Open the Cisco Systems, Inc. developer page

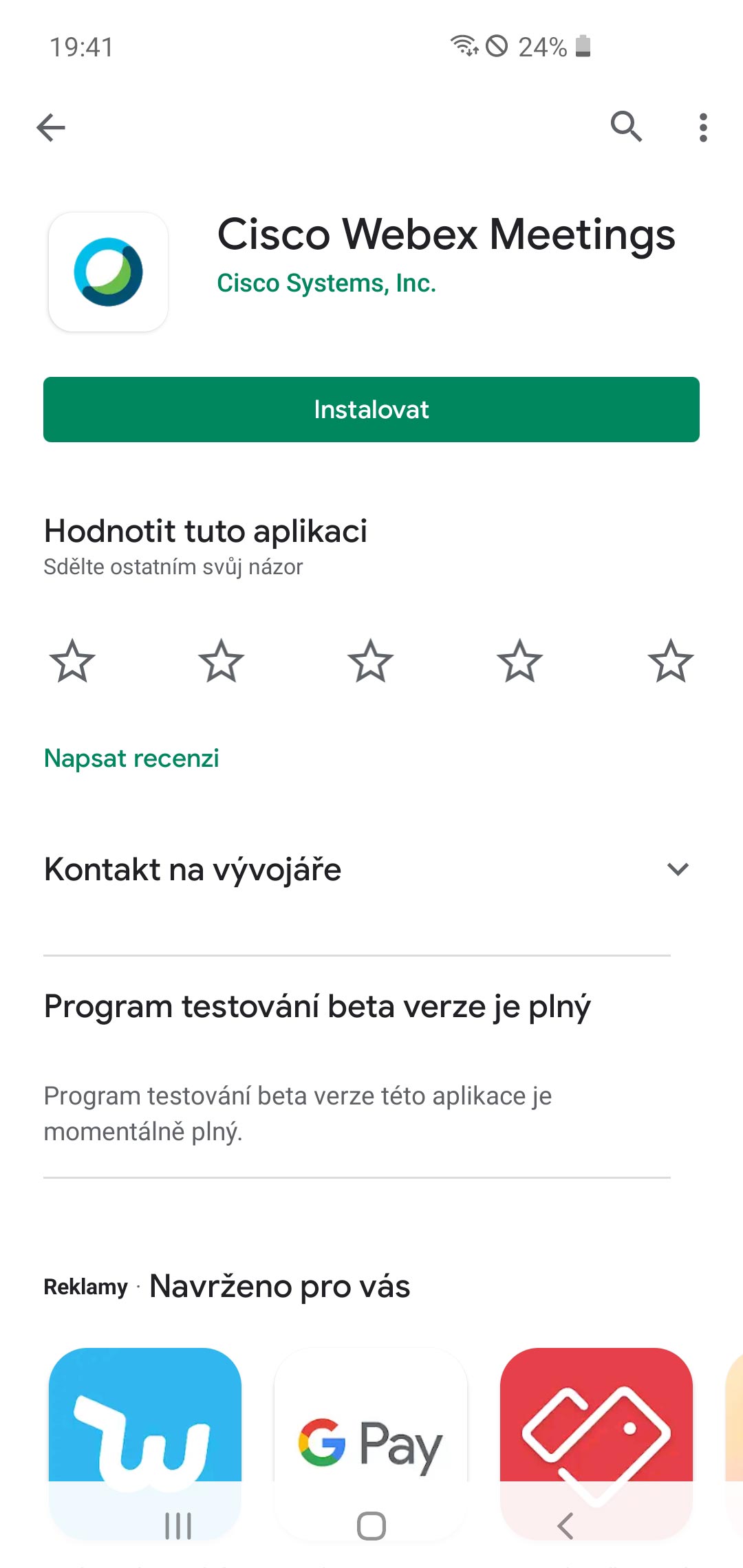(x=326, y=283)
